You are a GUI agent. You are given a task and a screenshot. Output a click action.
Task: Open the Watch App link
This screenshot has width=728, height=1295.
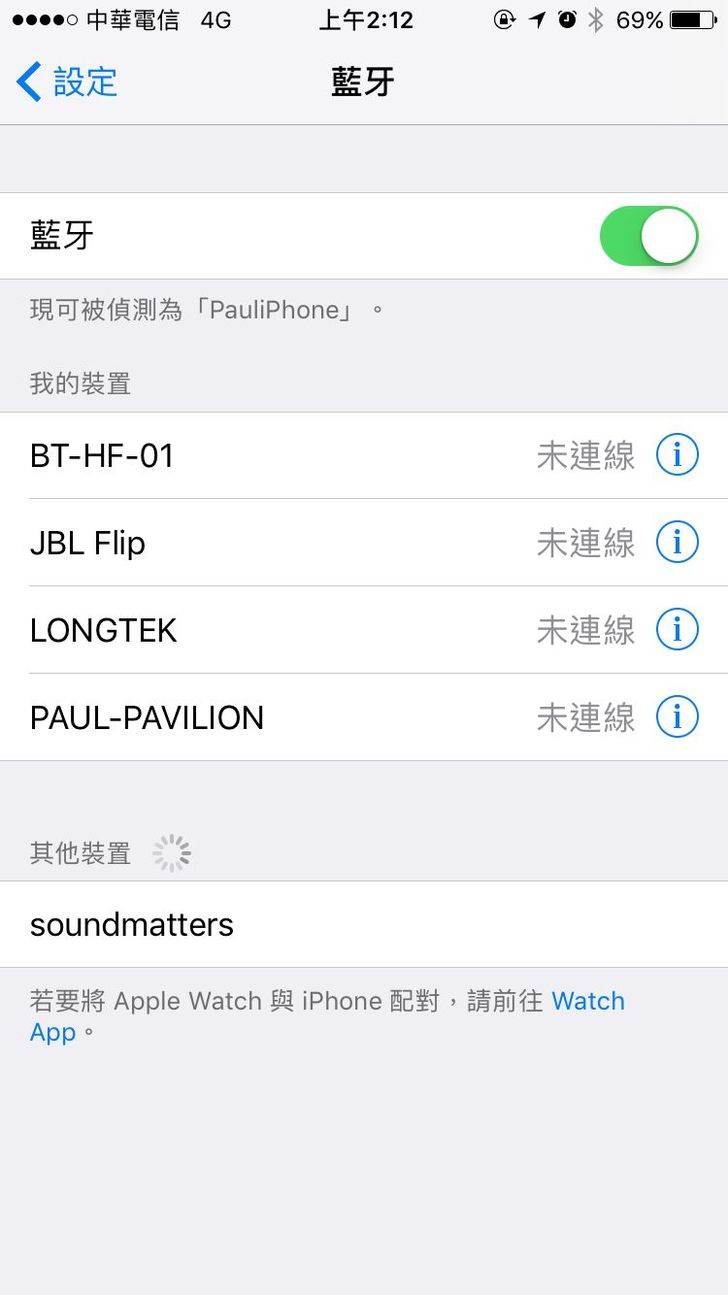(x=587, y=1001)
